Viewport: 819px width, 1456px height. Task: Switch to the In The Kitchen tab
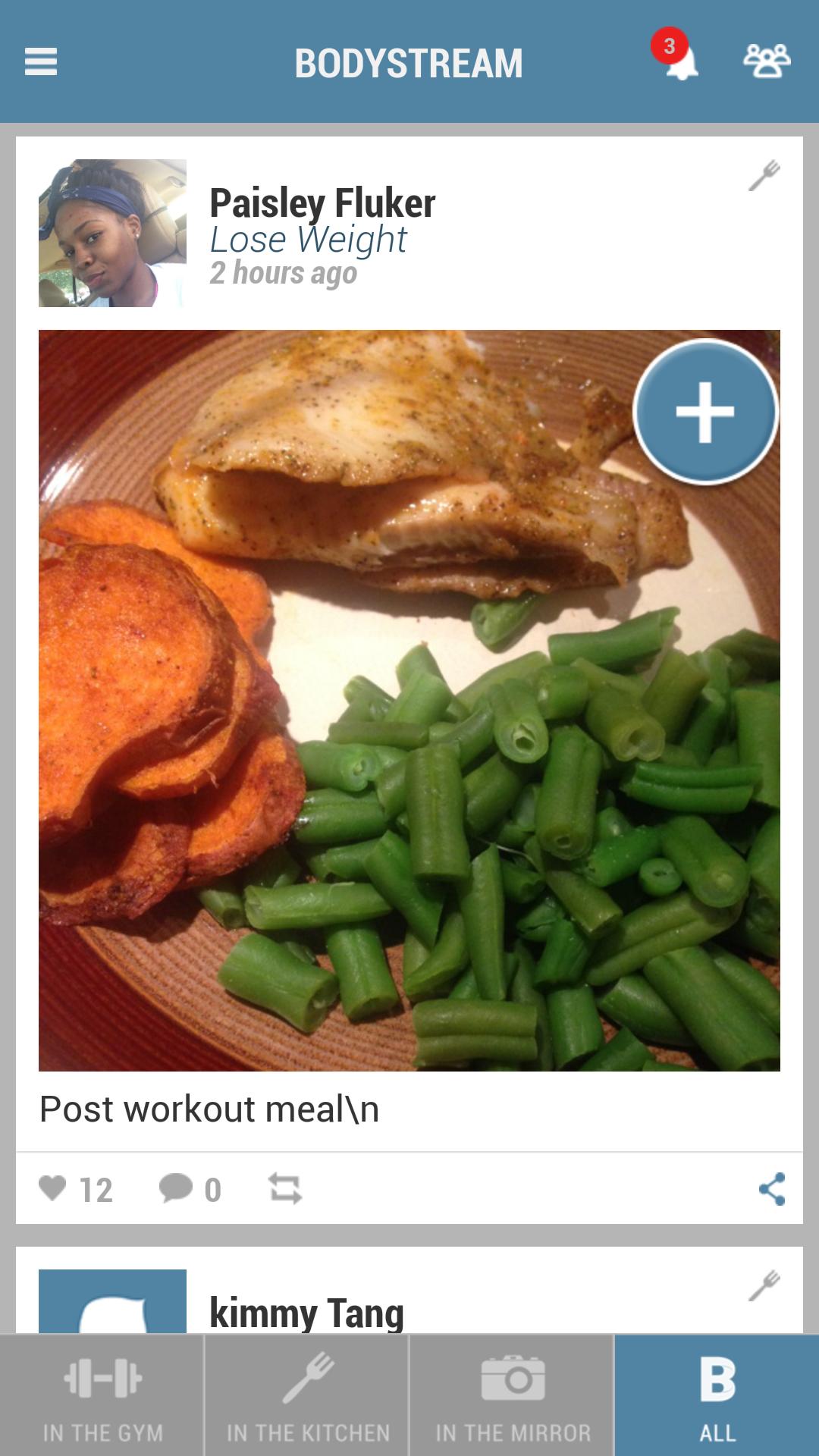coord(307,1395)
